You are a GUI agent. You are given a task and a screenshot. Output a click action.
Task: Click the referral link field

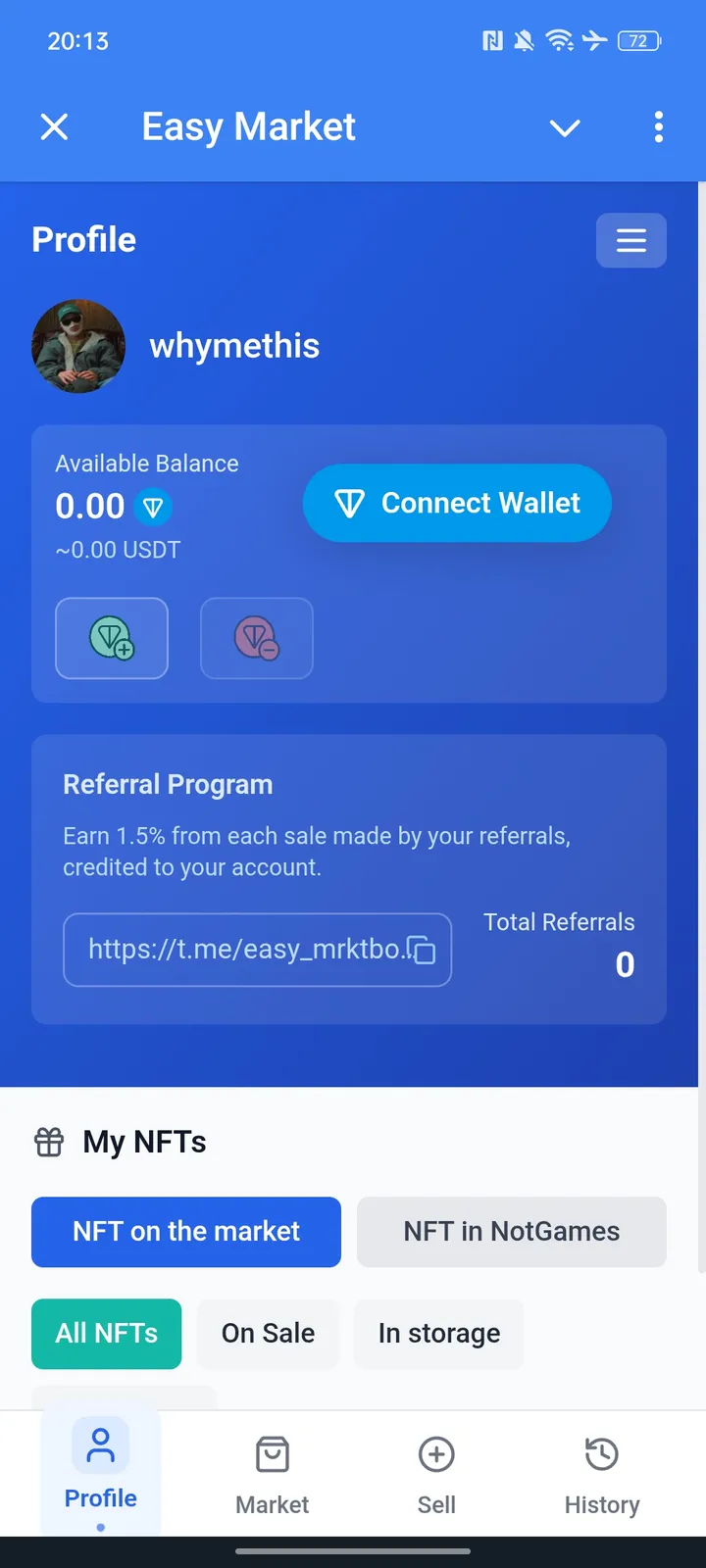[235, 949]
